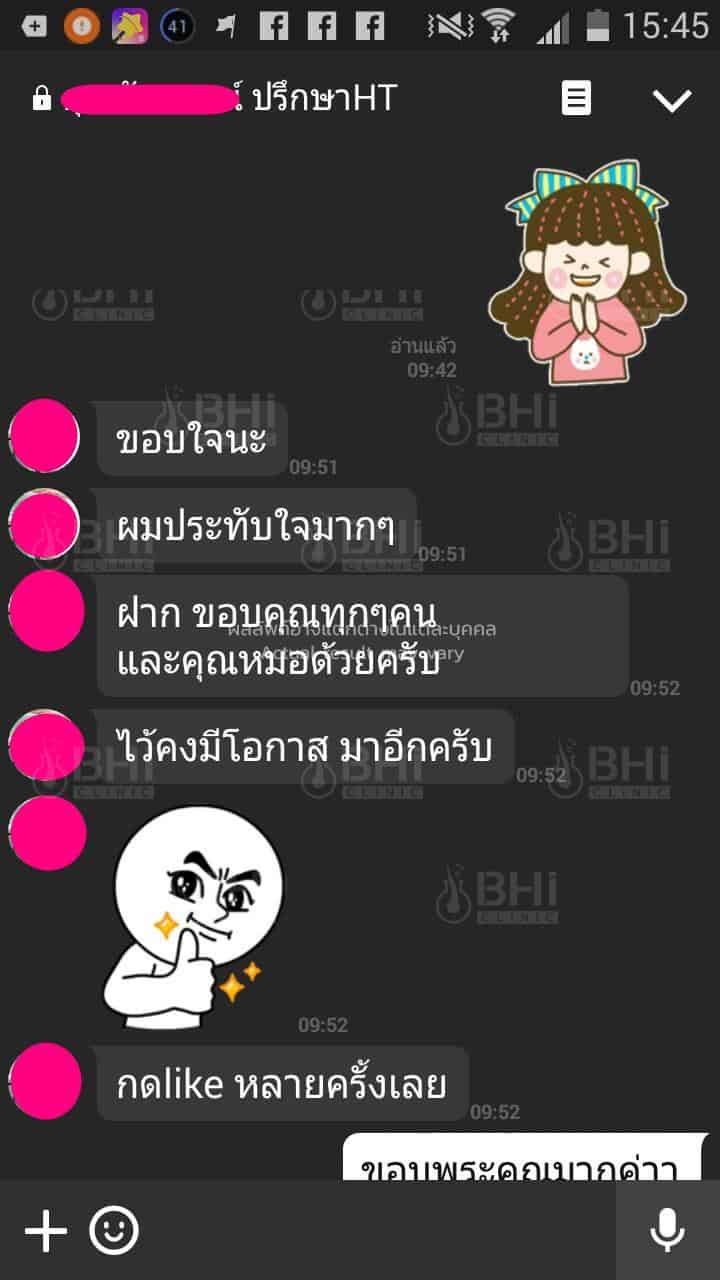Screen dimensions: 720x1280
Task: Open the notes icon in the header
Action: click(576, 99)
